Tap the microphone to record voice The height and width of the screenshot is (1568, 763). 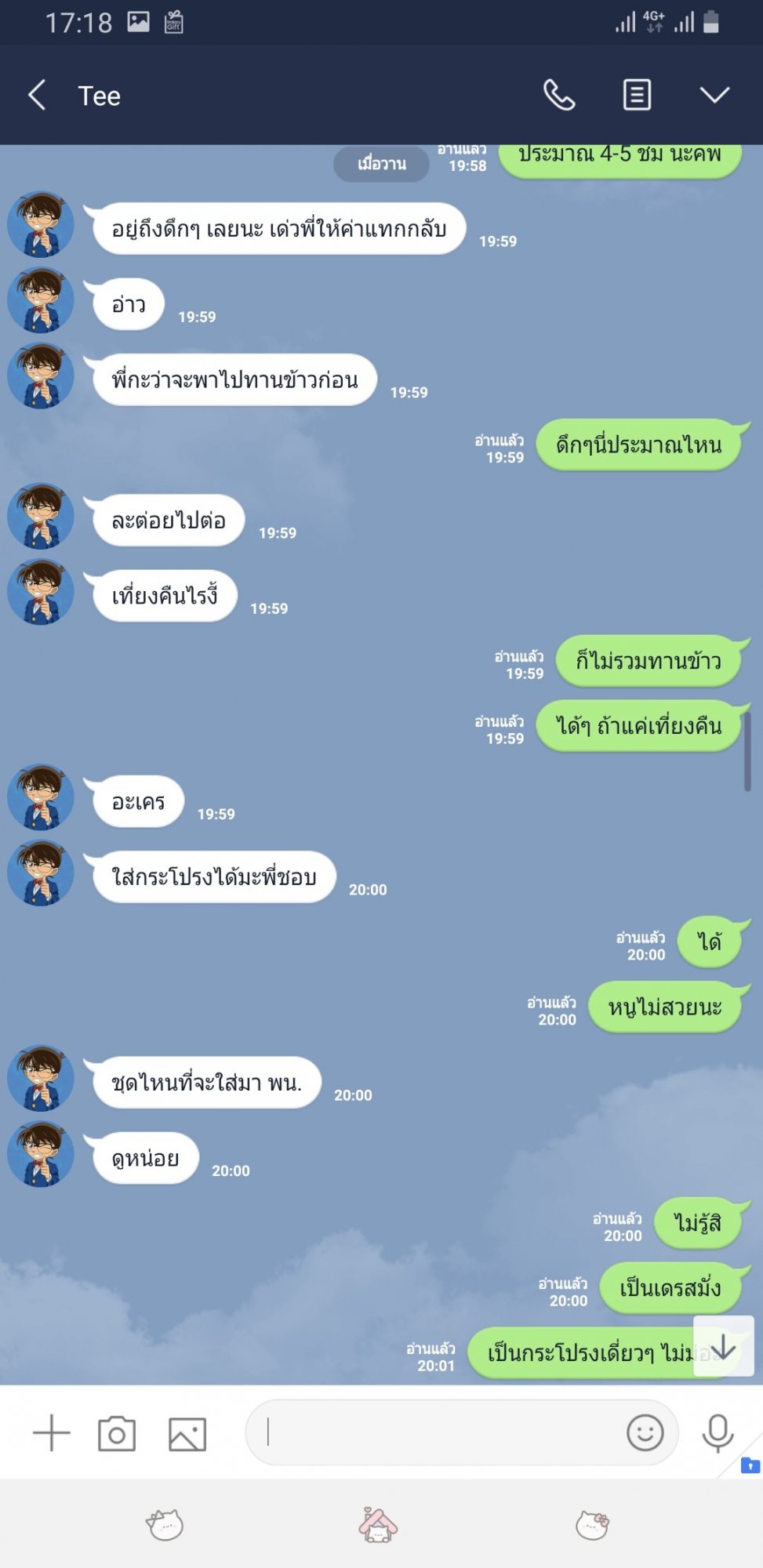[718, 1433]
